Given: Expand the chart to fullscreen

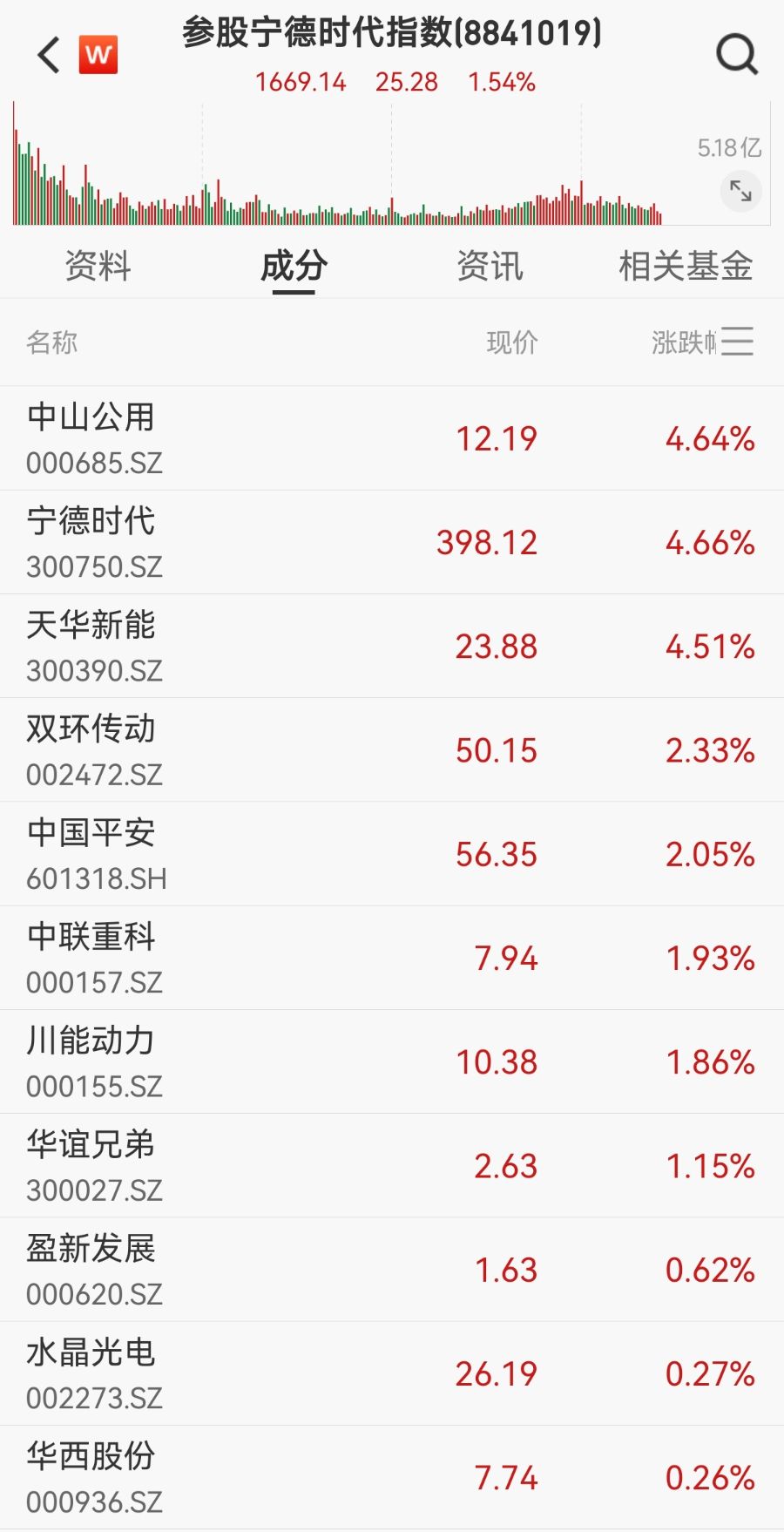Looking at the screenshot, I should click(x=740, y=191).
